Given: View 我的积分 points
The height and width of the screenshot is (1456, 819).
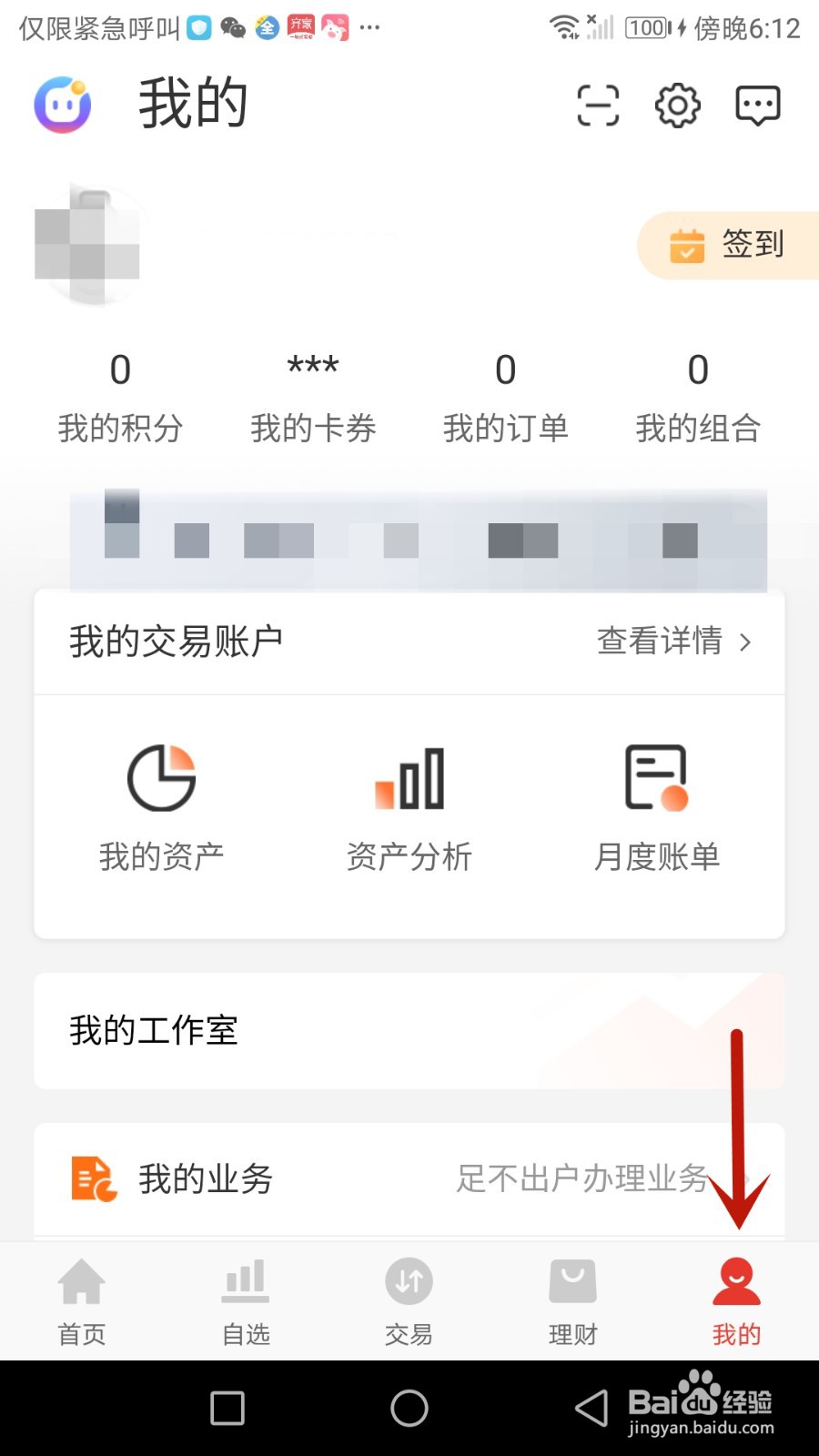Looking at the screenshot, I should (x=119, y=396).
